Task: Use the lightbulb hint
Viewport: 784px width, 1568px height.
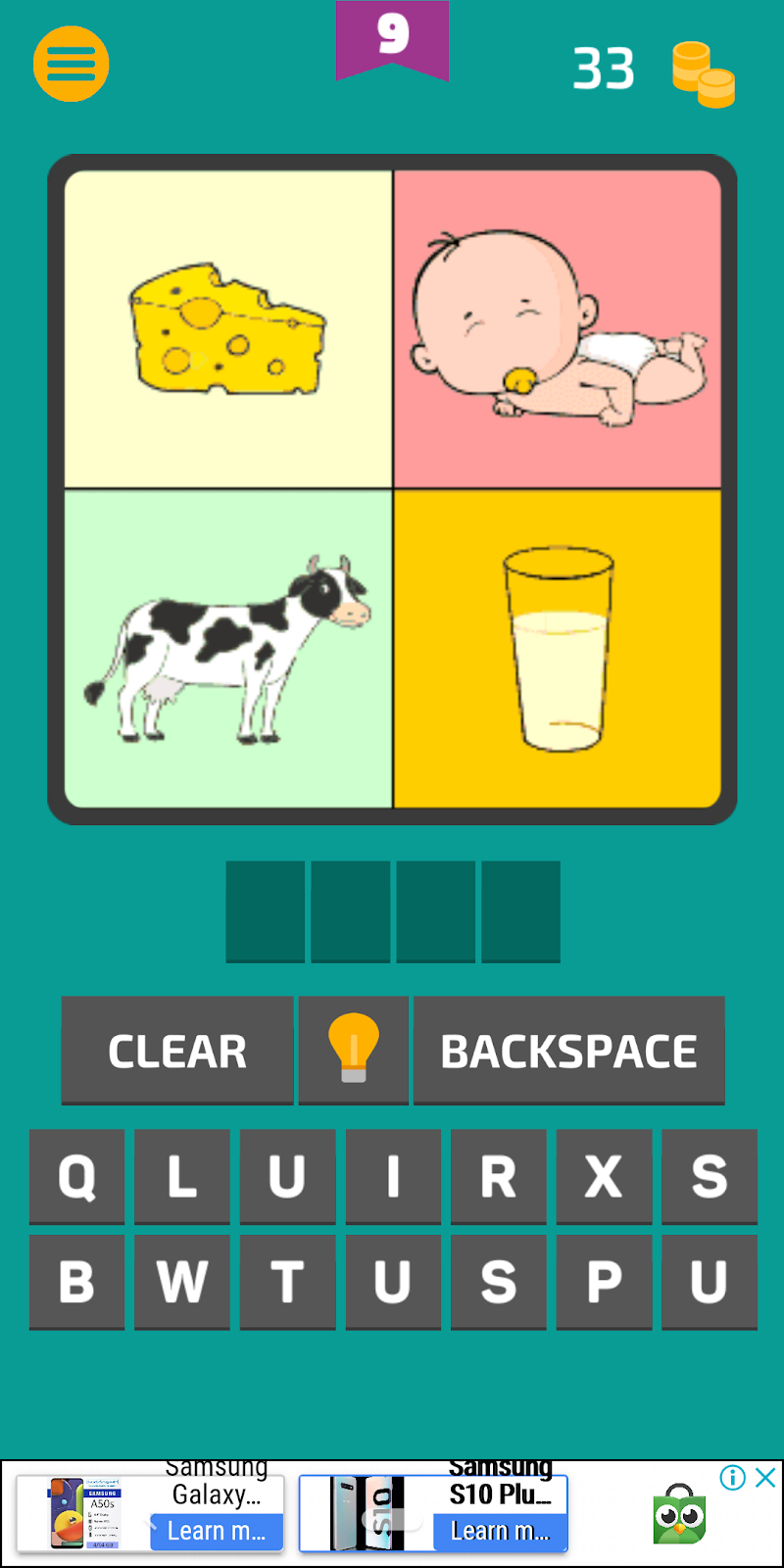Action: point(354,1051)
